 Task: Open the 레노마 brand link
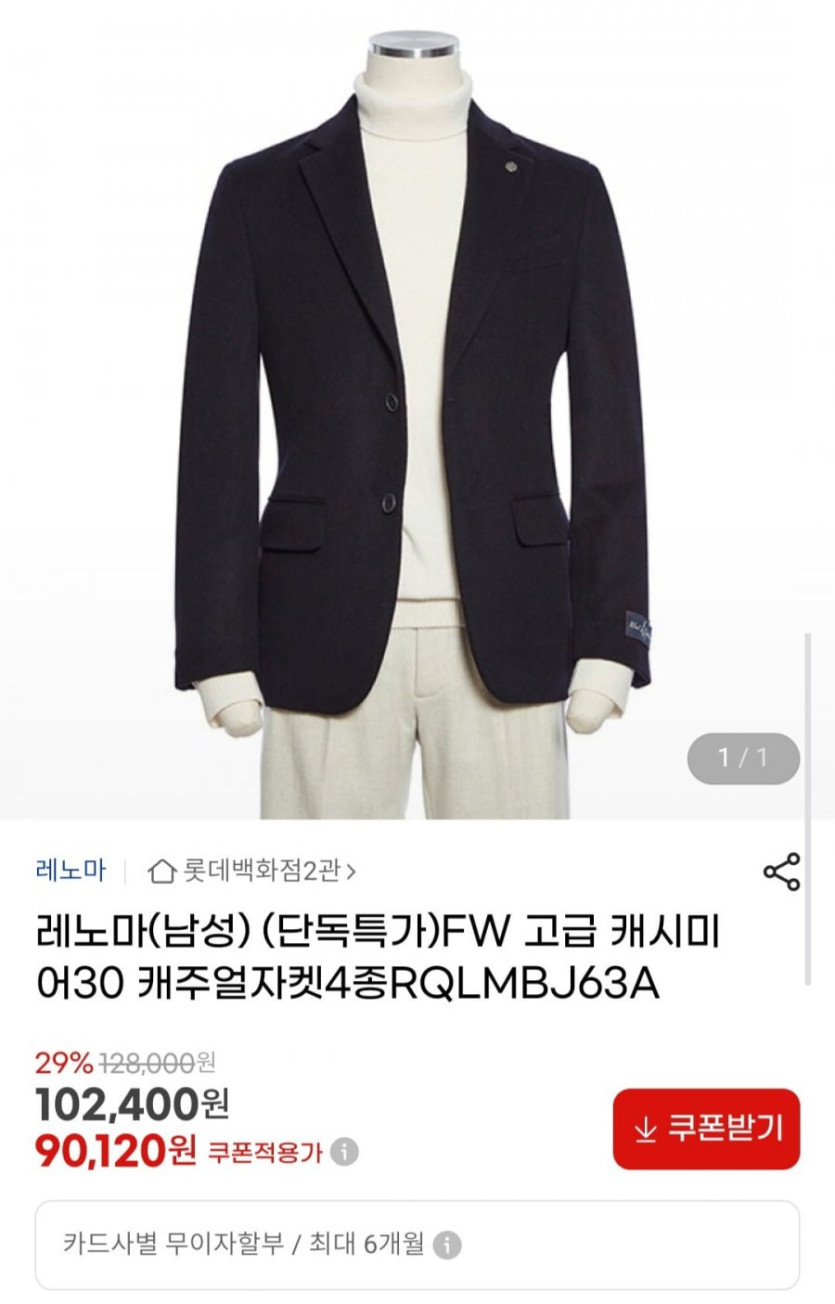tap(70, 870)
